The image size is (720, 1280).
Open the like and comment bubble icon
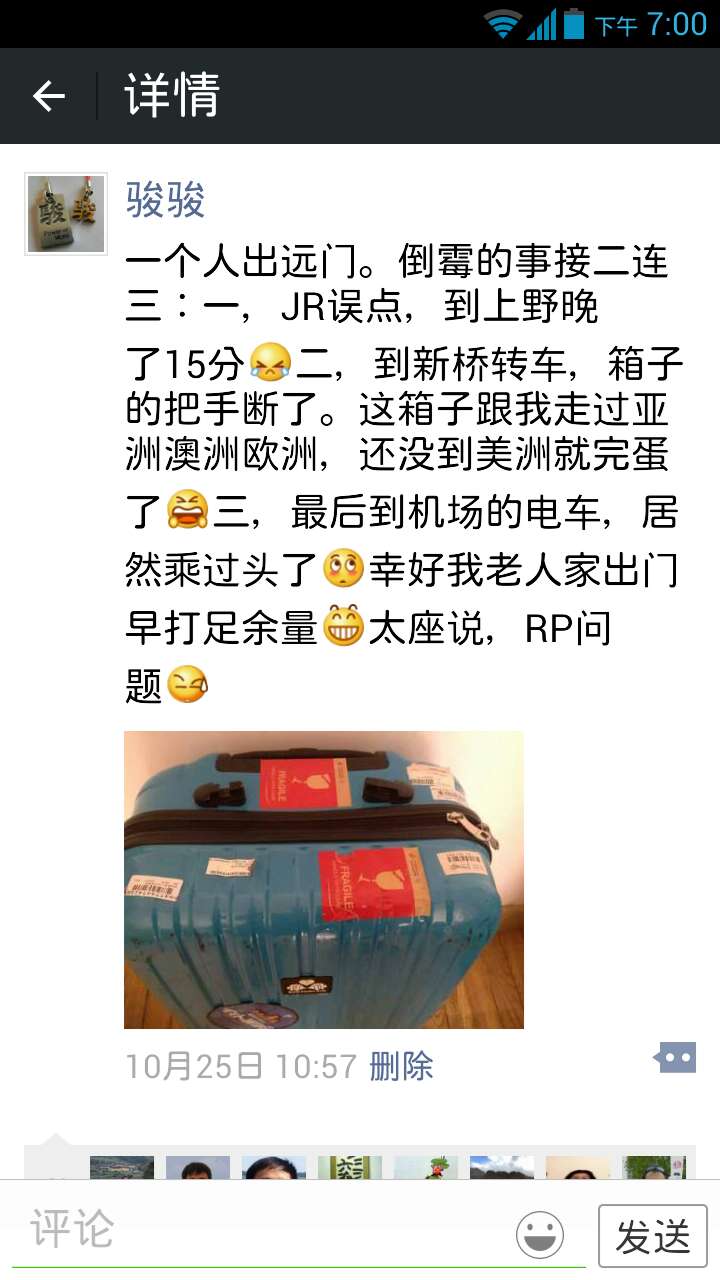(x=675, y=1057)
